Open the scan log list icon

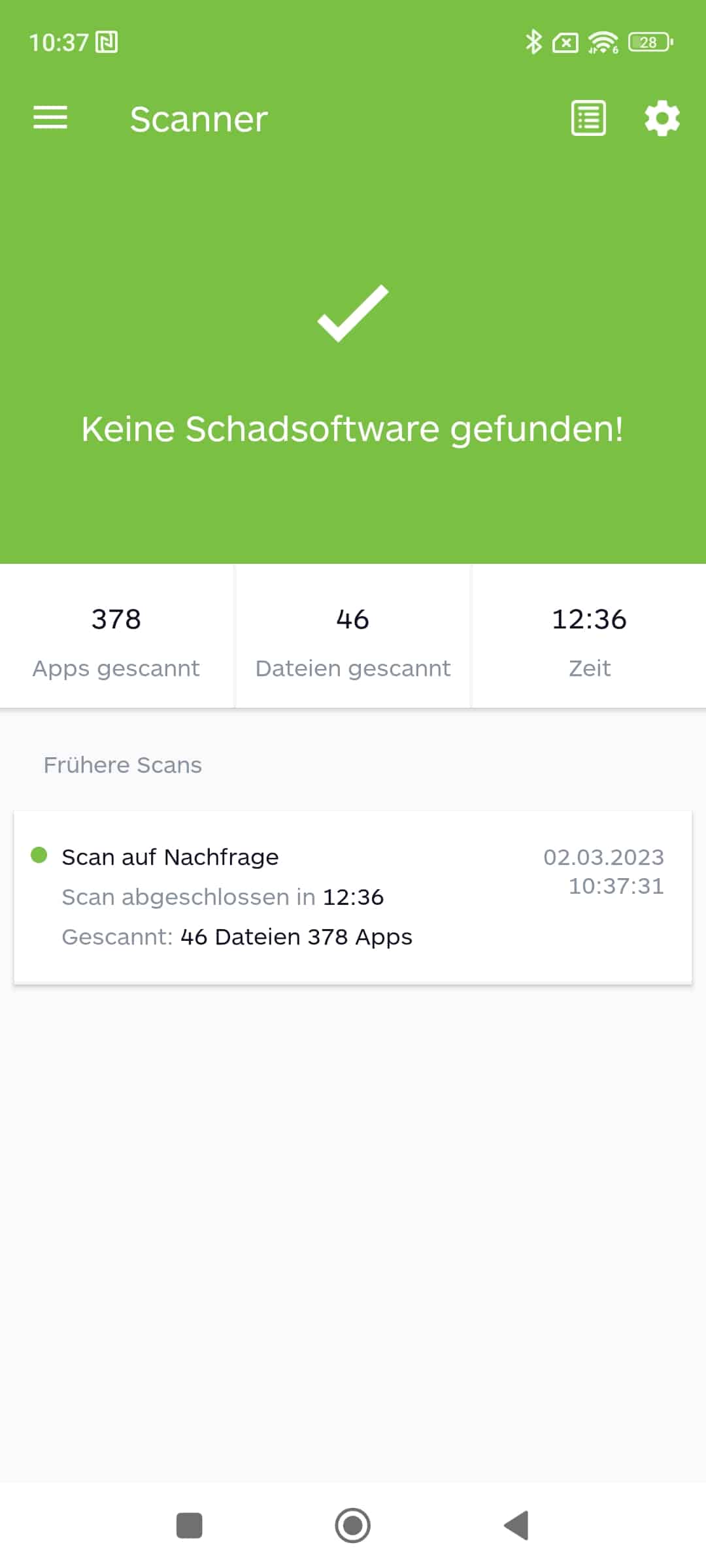tap(588, 118)
